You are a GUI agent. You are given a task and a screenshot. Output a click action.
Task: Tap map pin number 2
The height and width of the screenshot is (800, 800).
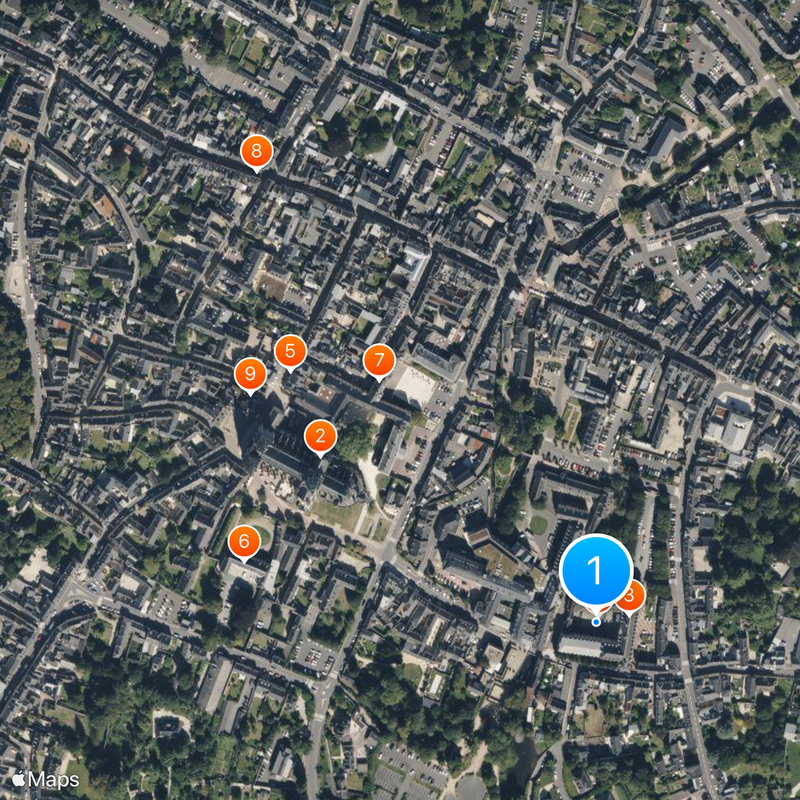point(320,435)
